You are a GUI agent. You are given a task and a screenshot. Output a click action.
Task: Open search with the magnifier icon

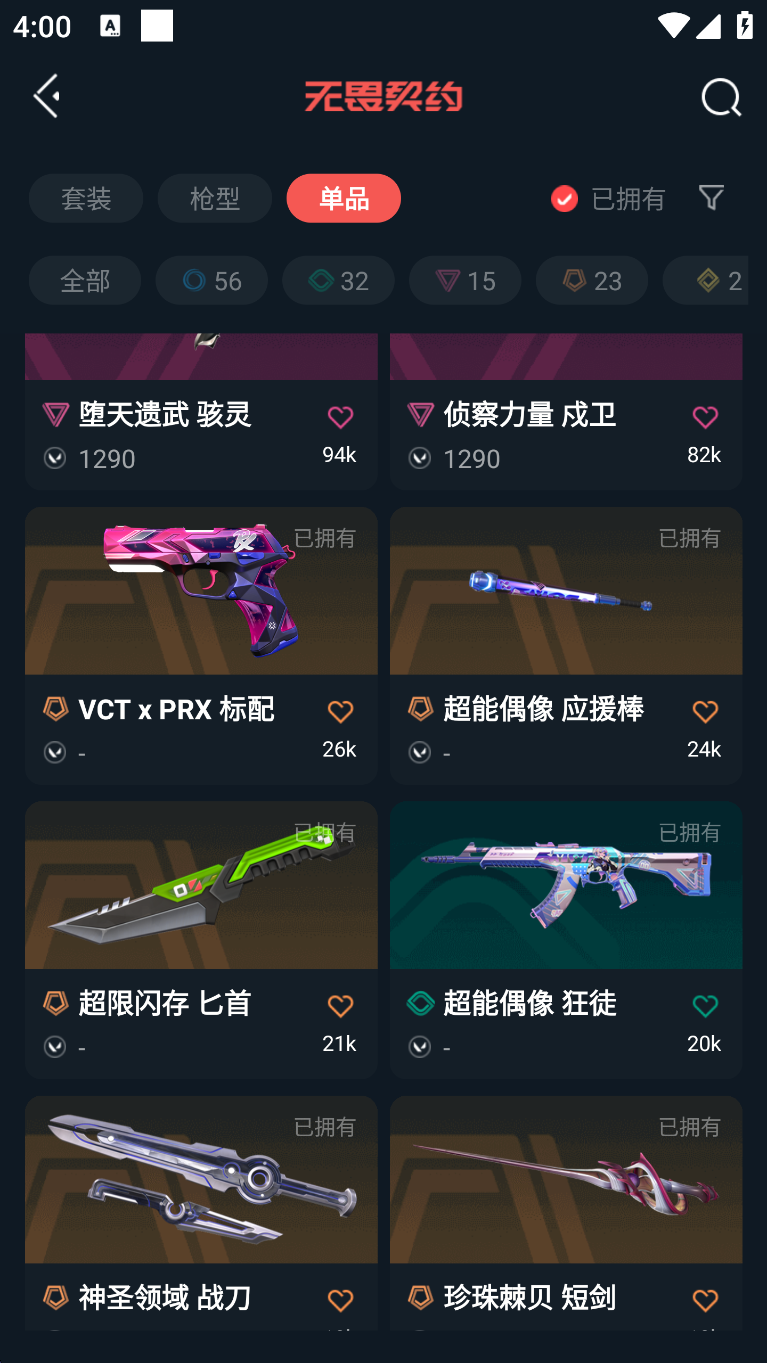pyautogui.click(x=720, y=97)
